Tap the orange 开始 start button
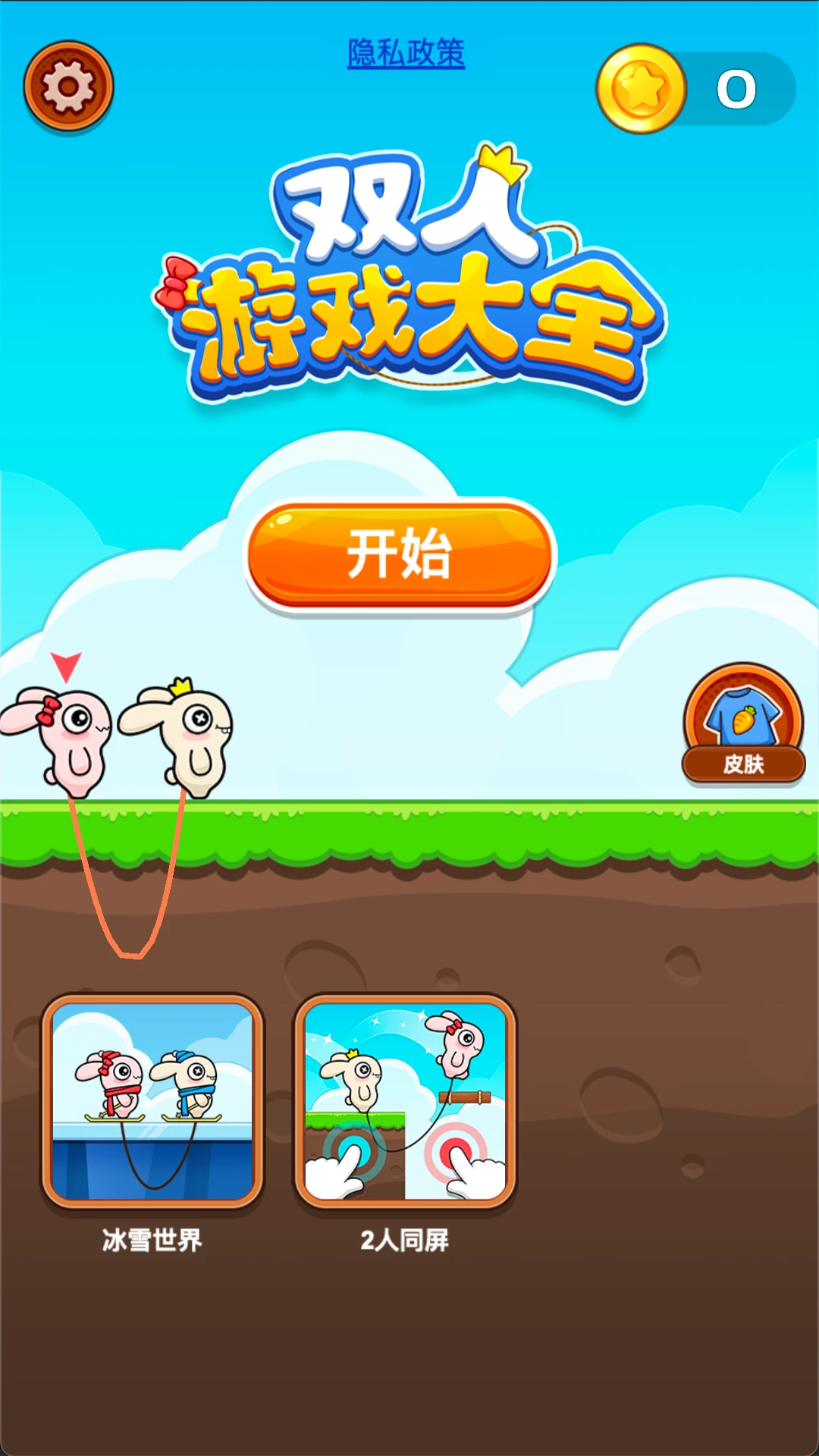Screen dimensions: 819x1456 [x=400, y=554]
